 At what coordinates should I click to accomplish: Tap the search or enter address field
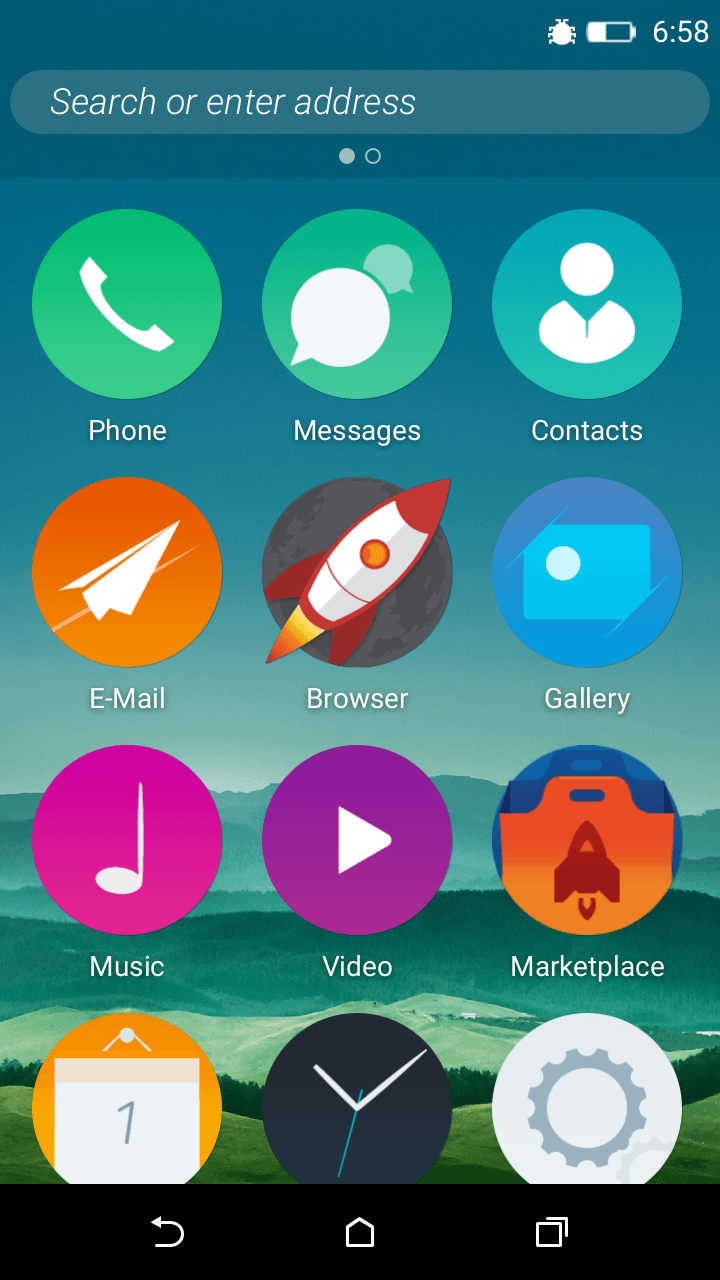pos(359,102)
